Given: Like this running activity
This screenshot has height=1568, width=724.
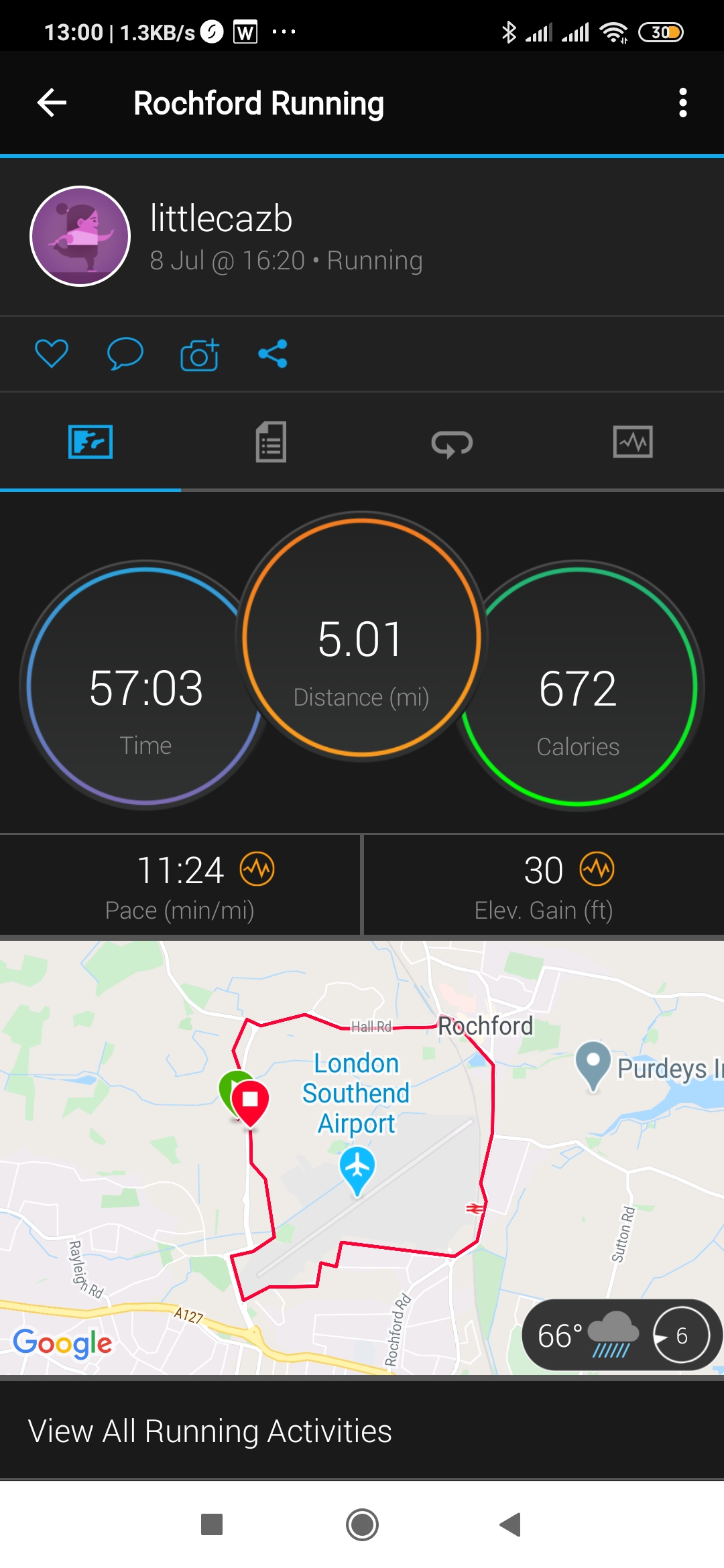Looking at the screenshot, I should tap(52, 353).
